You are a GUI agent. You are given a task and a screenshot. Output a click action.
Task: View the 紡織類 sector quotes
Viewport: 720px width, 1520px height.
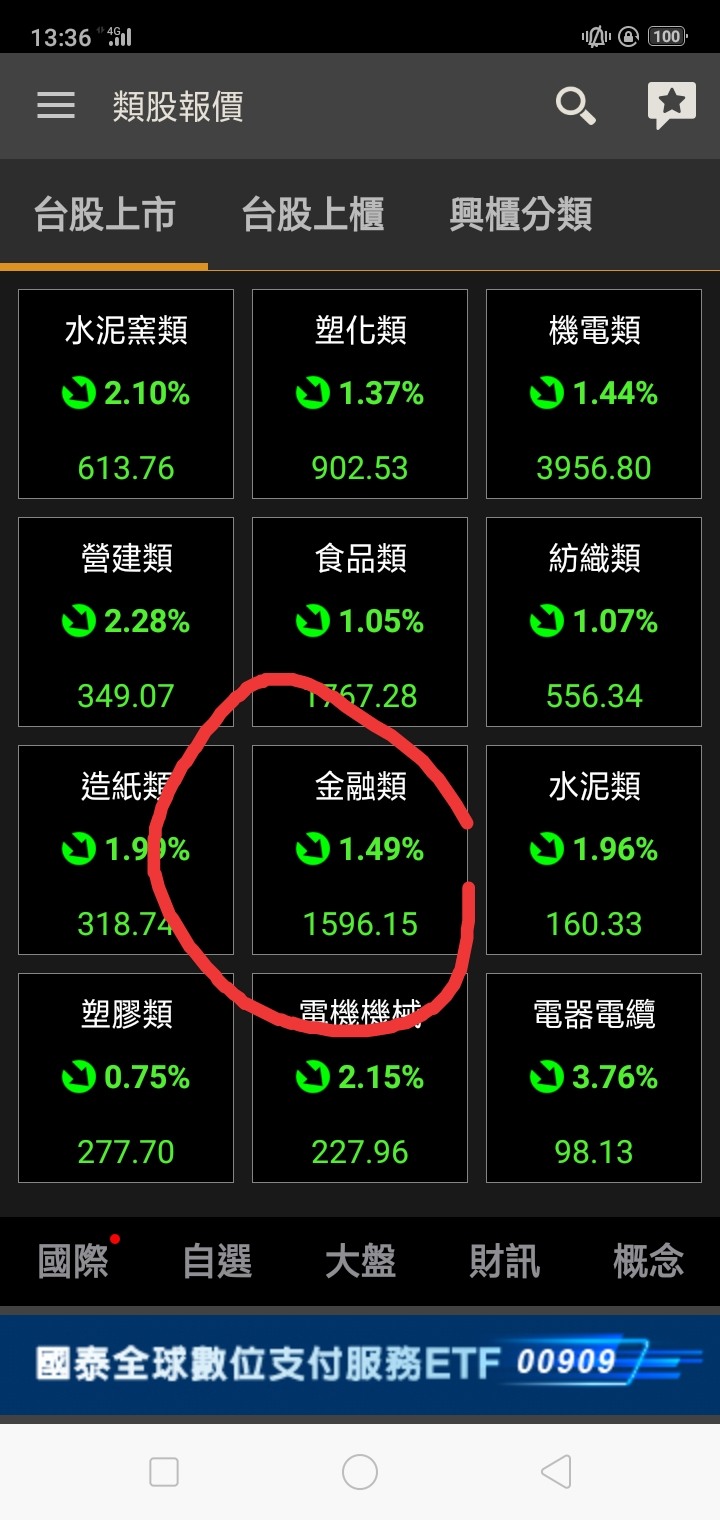coord(594,622)
